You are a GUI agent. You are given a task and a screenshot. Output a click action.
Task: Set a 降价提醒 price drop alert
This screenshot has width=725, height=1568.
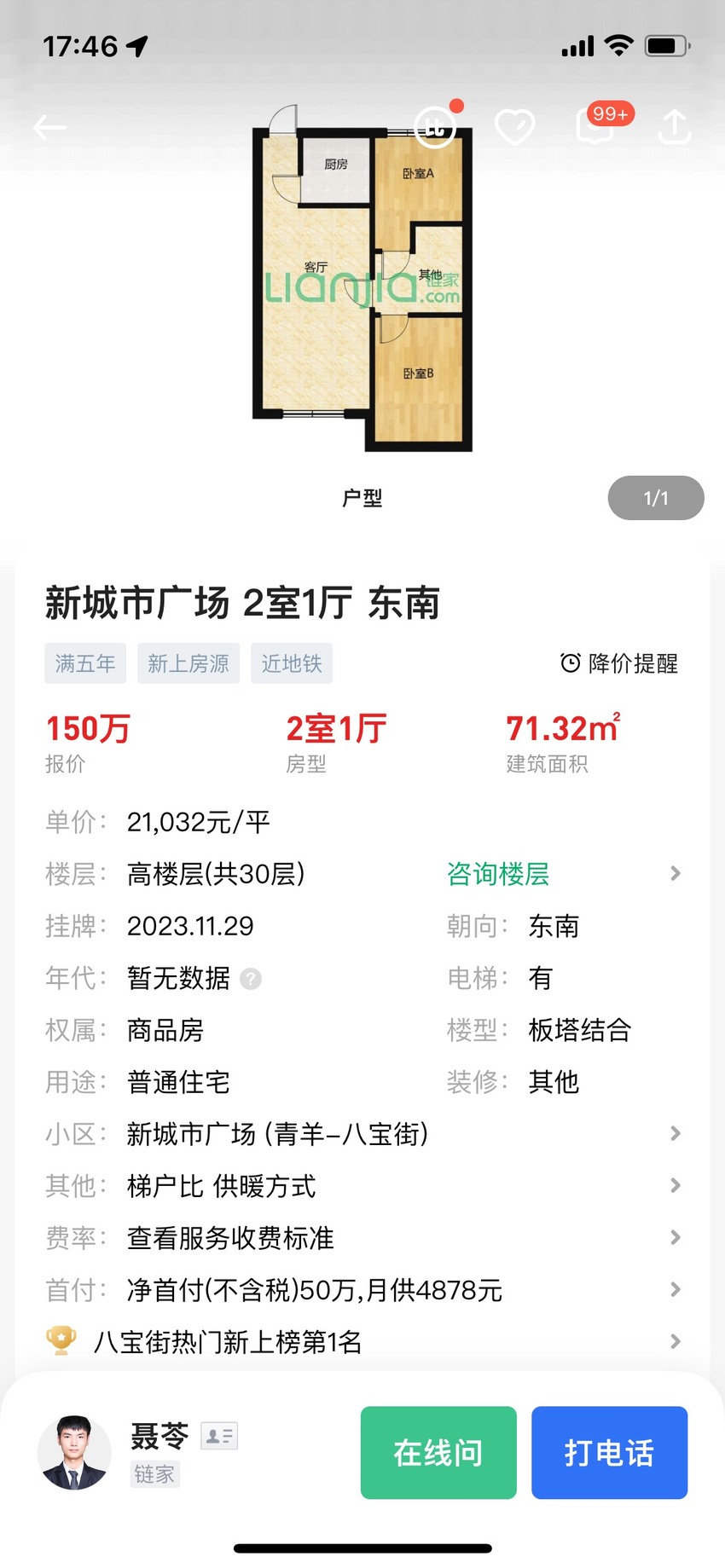click(619, 663)
